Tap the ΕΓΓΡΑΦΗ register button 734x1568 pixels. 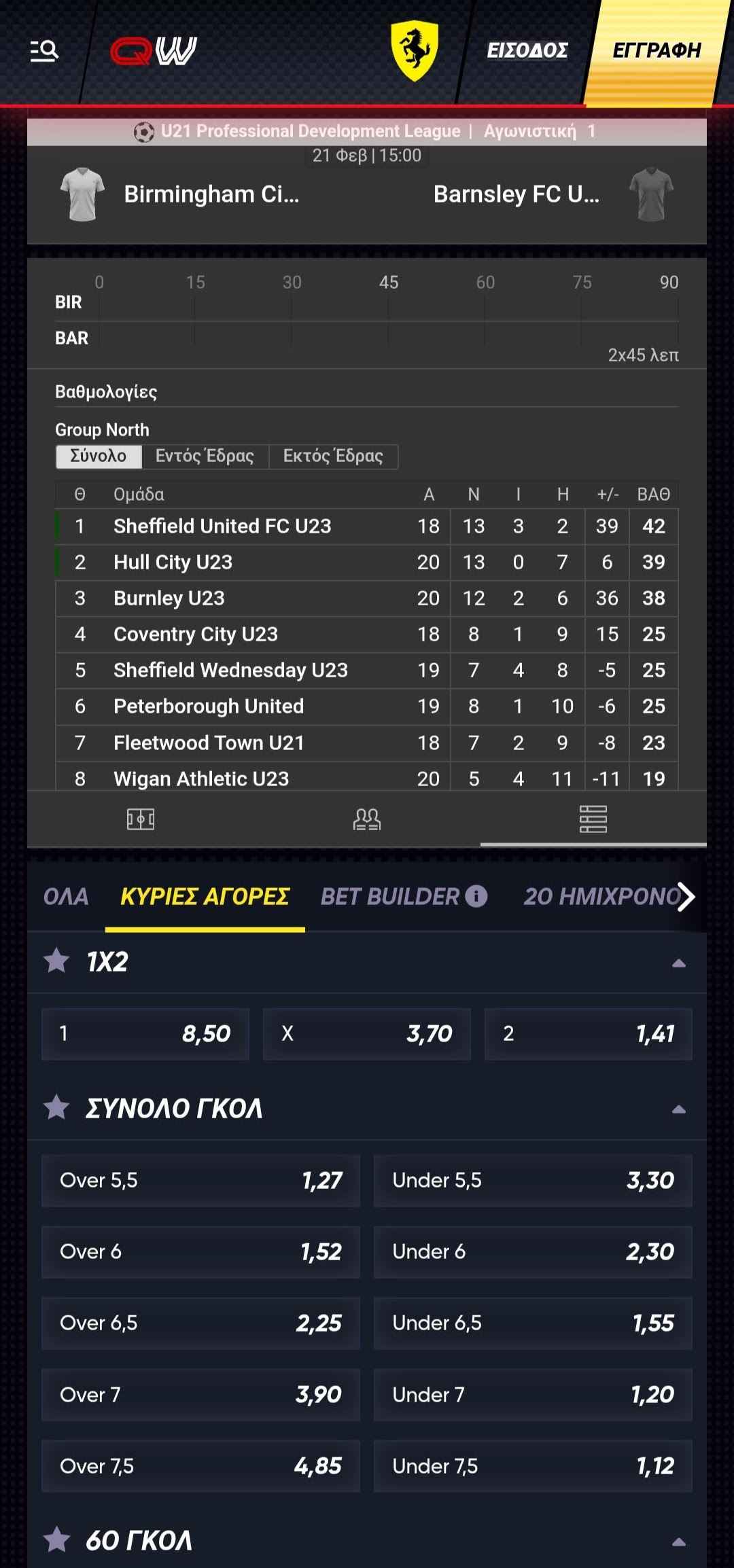(656, 51)
